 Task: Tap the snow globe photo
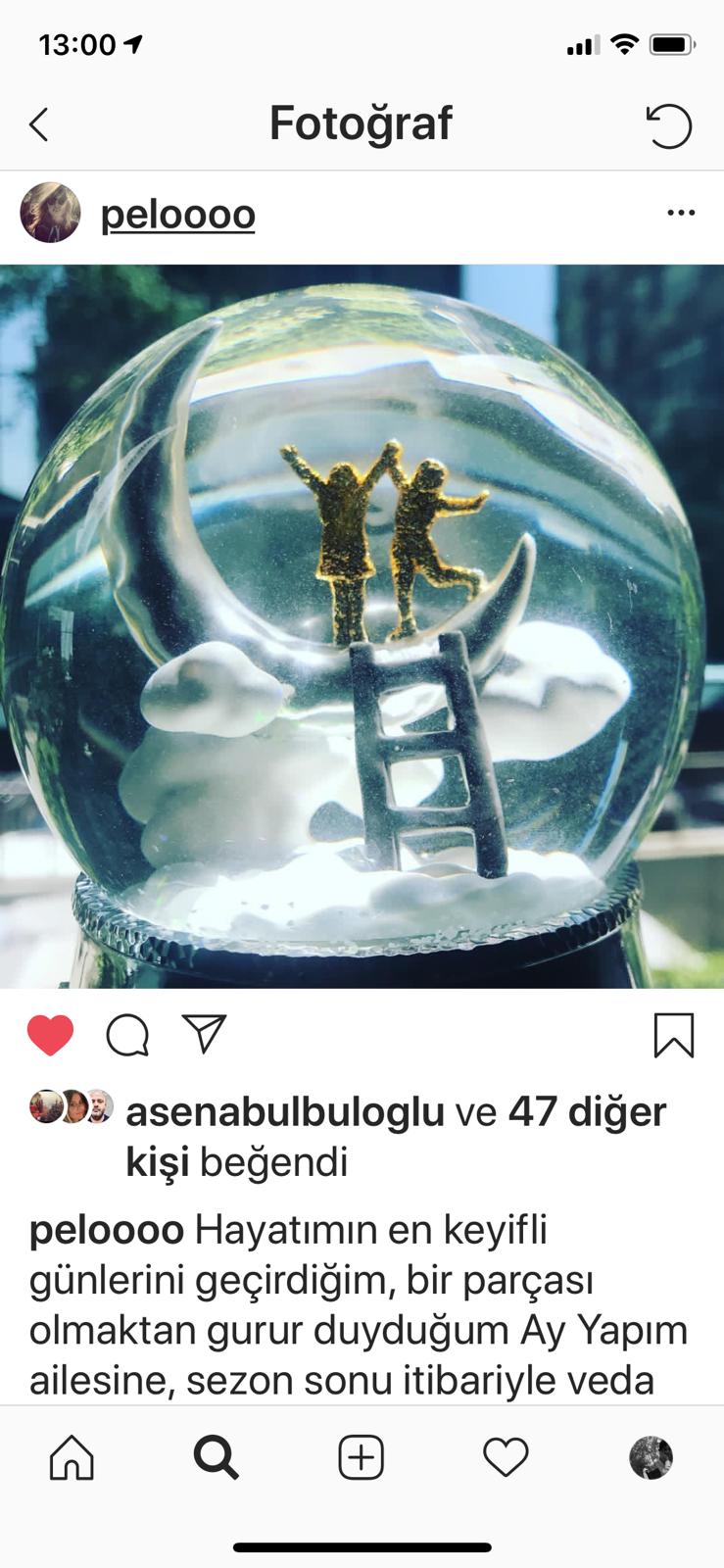click(362, 627)
